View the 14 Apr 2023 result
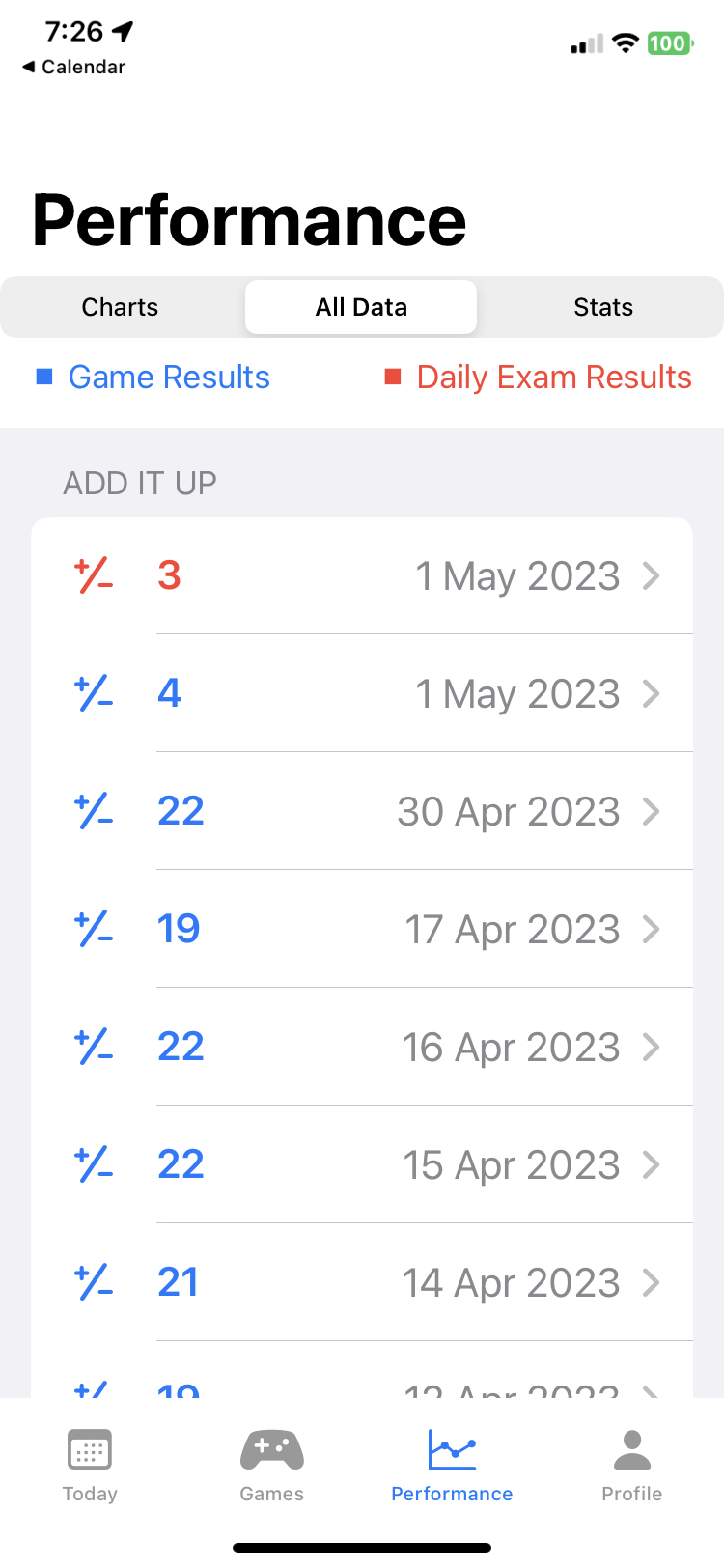 tap(362, 1282)
